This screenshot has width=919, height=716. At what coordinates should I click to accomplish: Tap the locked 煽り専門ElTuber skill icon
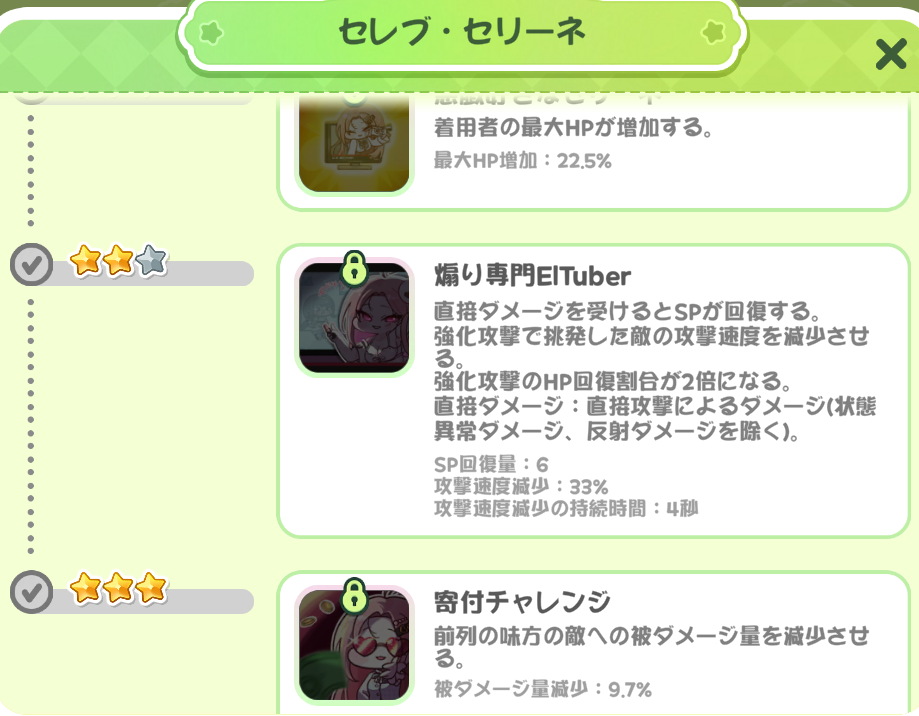(354, 317)
